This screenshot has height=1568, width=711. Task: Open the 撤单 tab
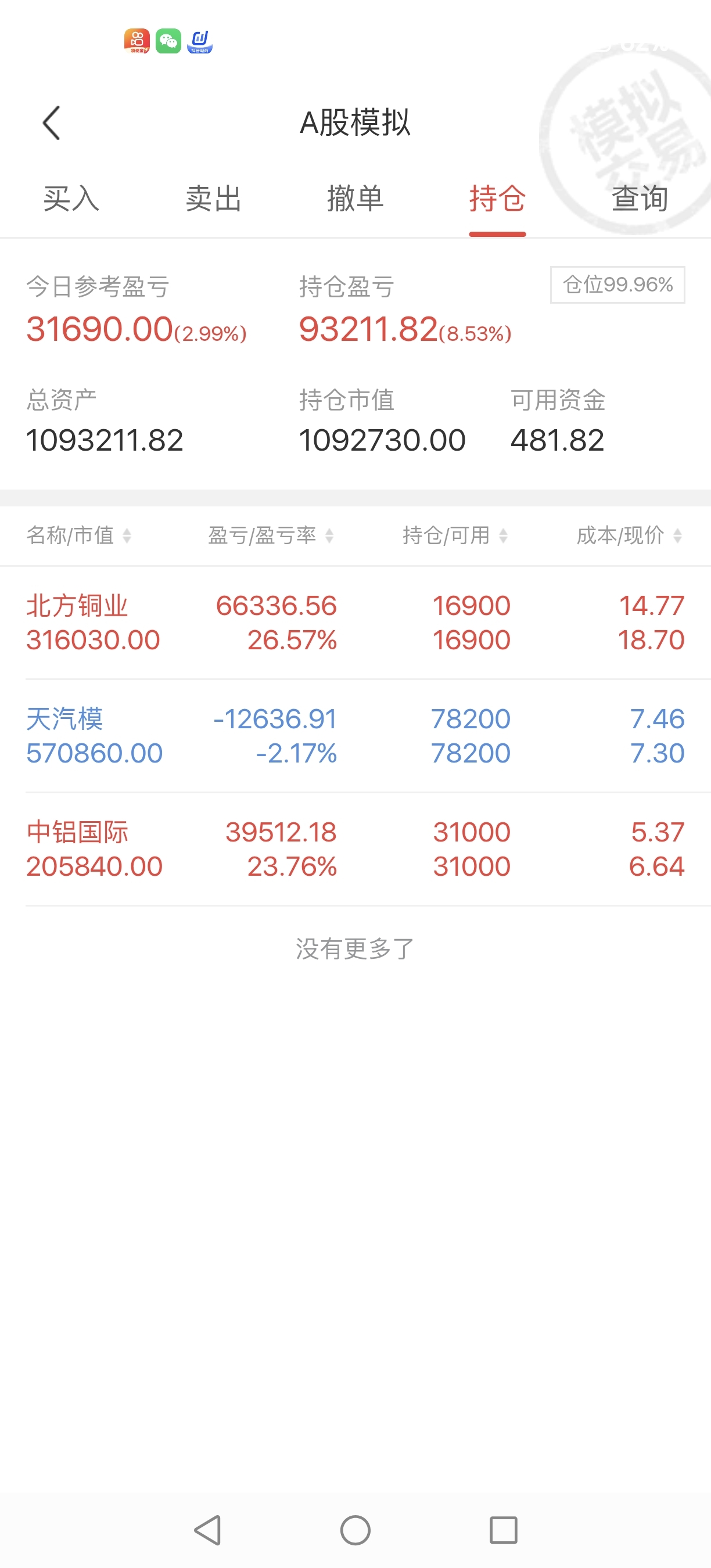coord(355,199)
